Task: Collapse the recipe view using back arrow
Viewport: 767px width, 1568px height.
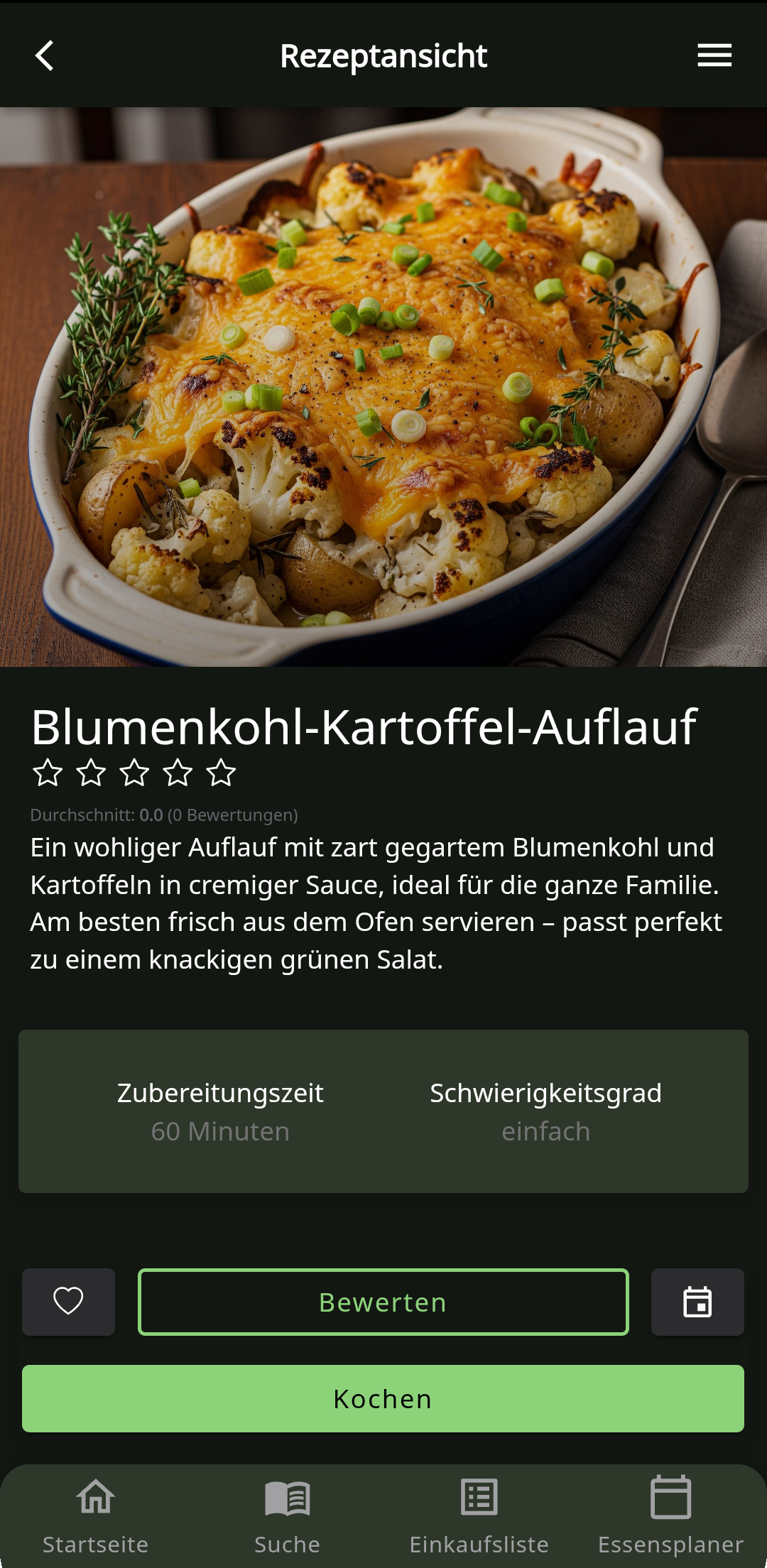Action: click(x=45, y=55)
